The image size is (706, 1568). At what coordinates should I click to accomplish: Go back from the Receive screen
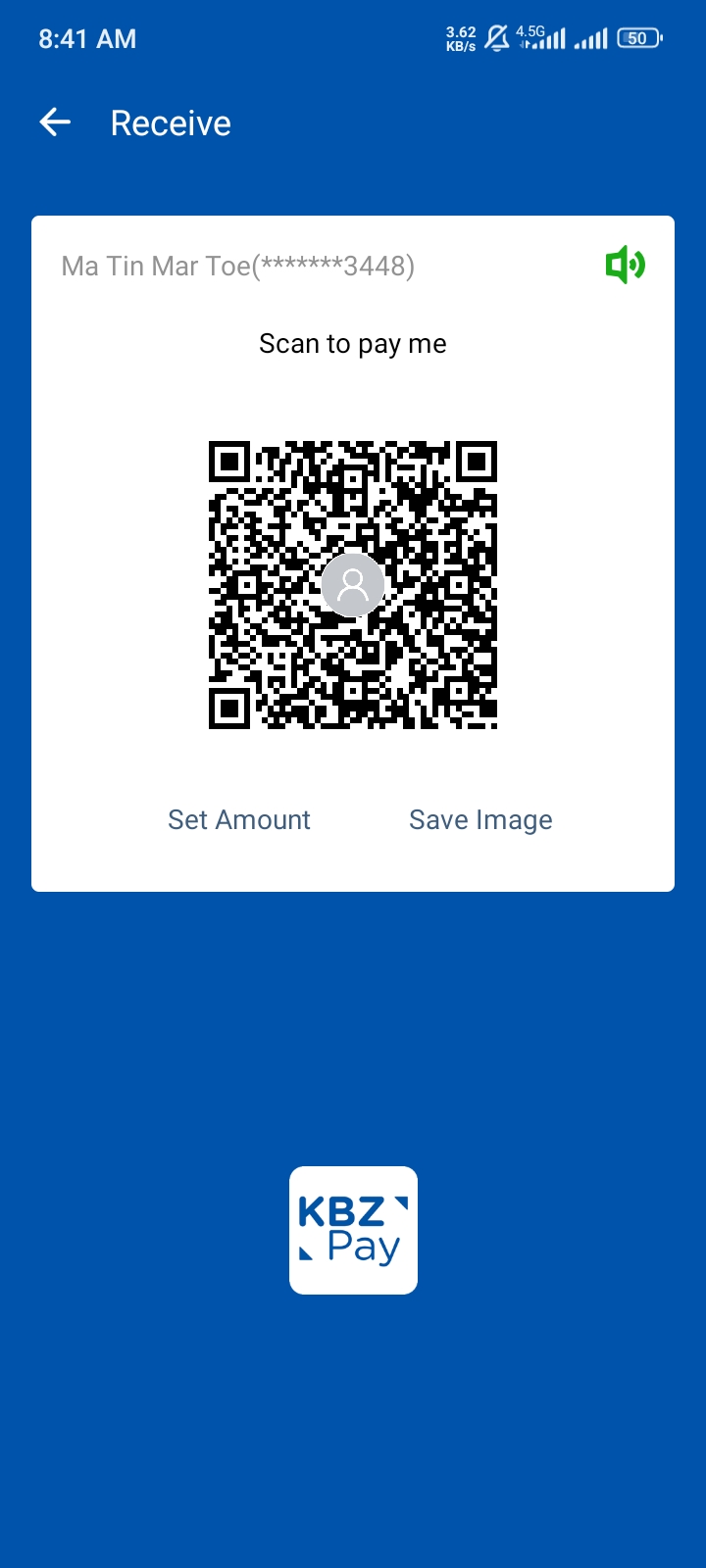pyautogui.click(x=55, y=122)
